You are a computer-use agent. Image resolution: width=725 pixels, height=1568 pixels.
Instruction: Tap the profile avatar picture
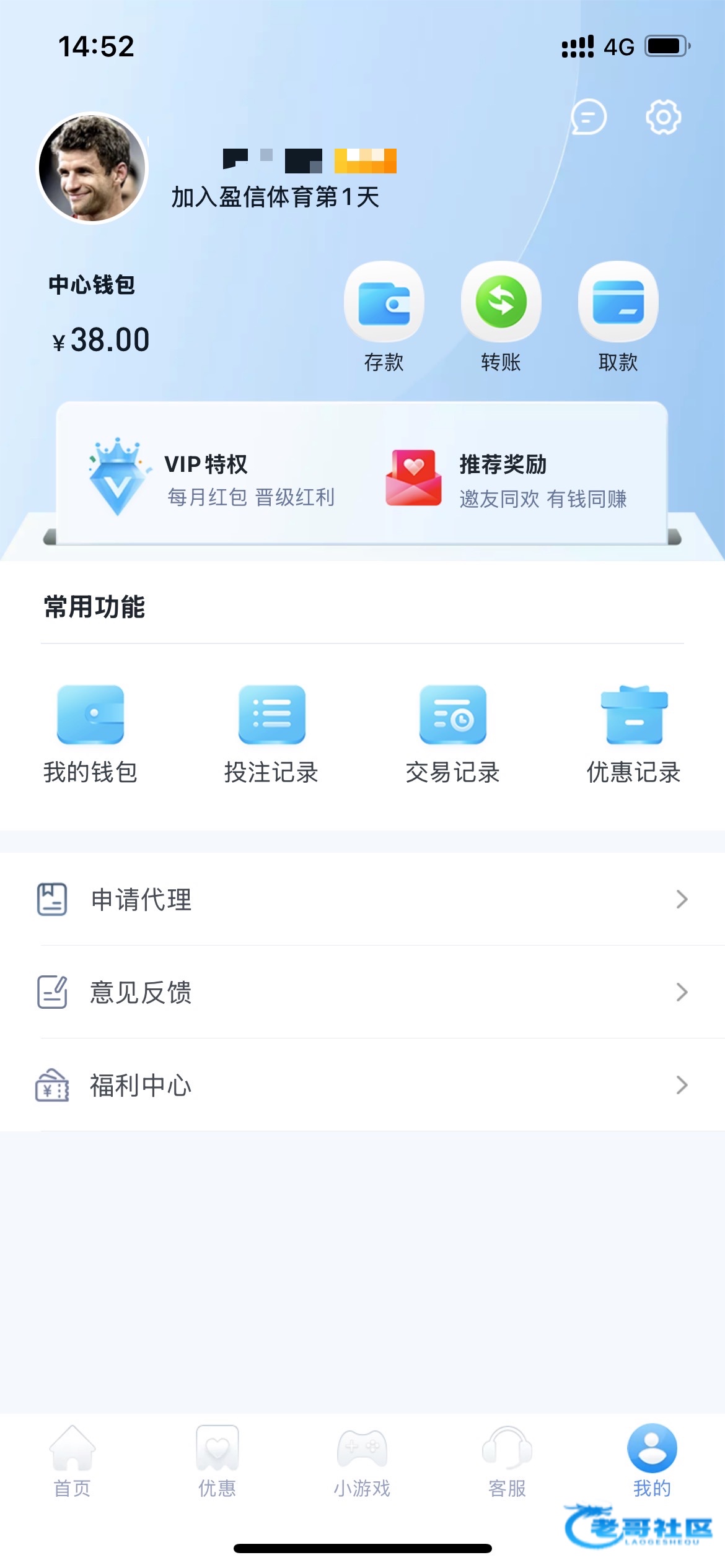[x=93, y=168]
